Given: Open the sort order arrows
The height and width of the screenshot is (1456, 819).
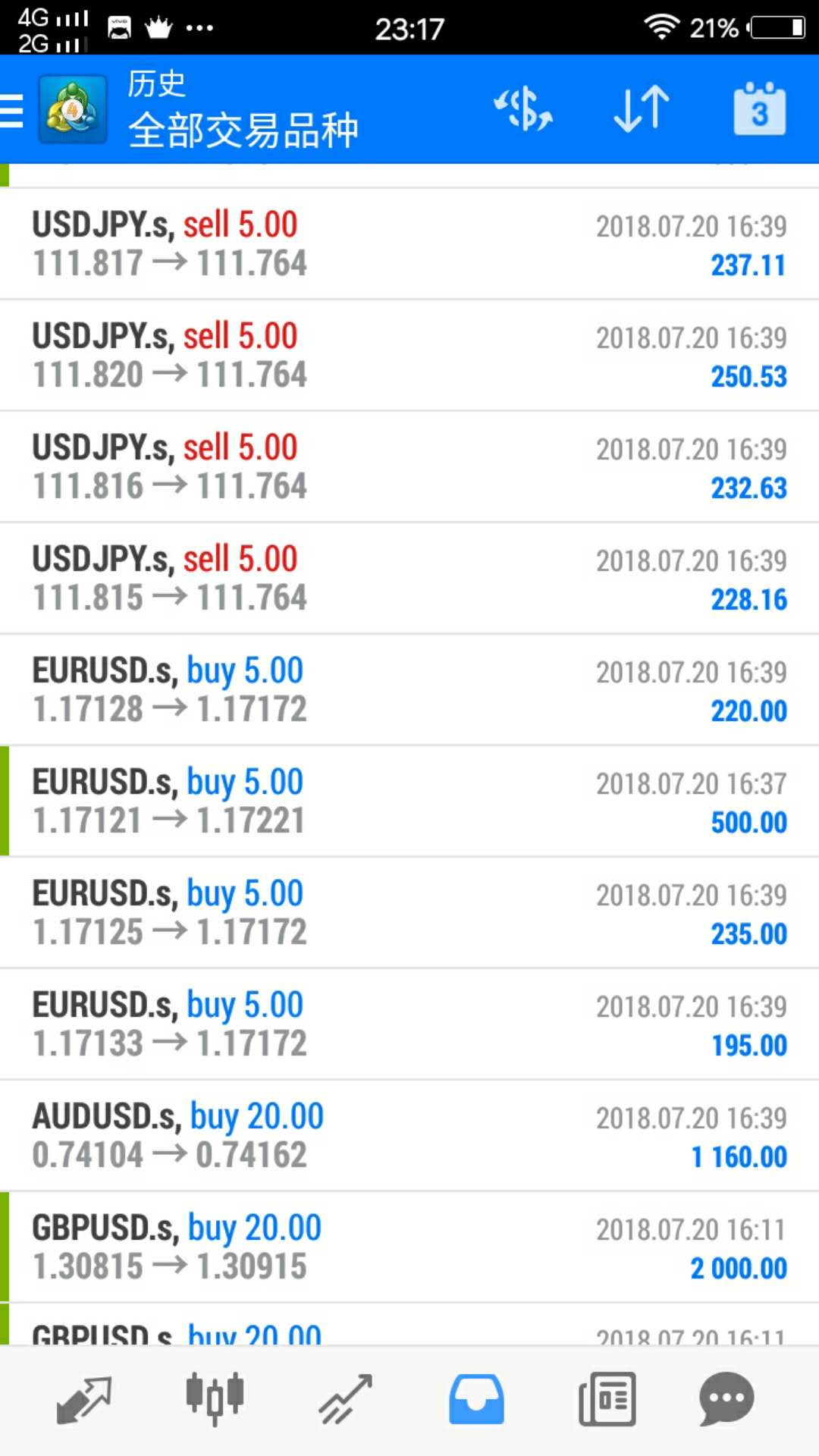Looking at the screenshot, I should click(642, 109).
